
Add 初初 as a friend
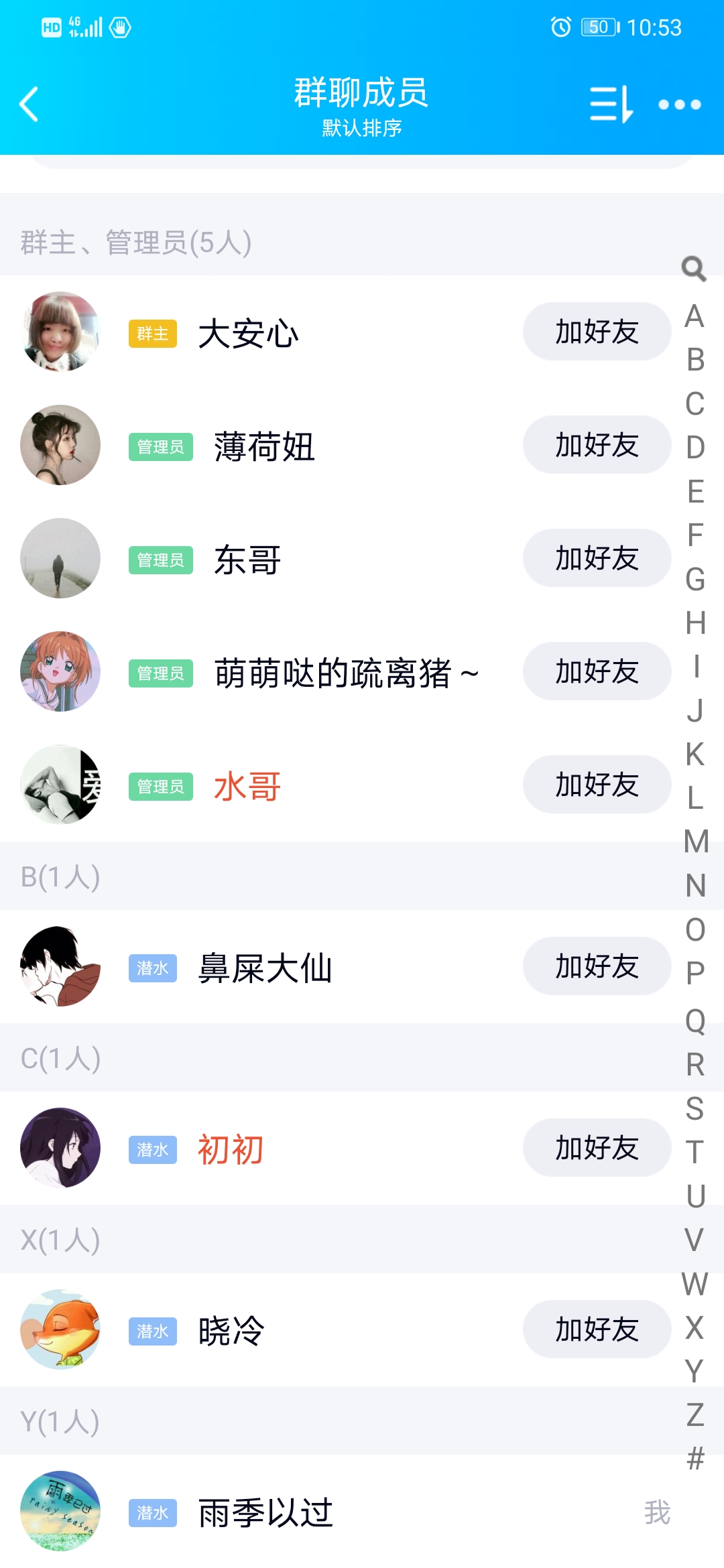coord(596,1148)
